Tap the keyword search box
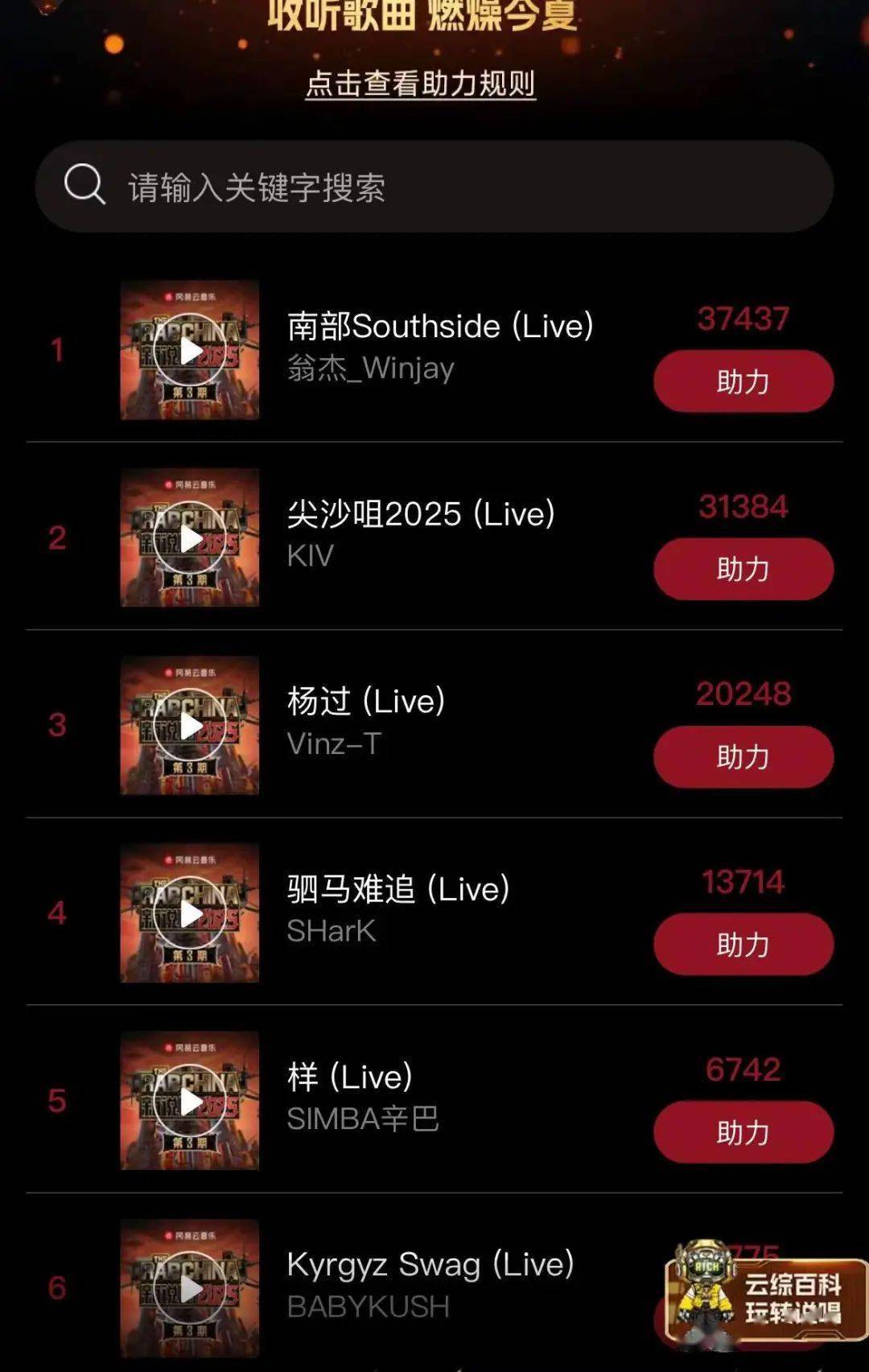The height and width of the screenshot is (1372, 869). [x=434, y=187]
